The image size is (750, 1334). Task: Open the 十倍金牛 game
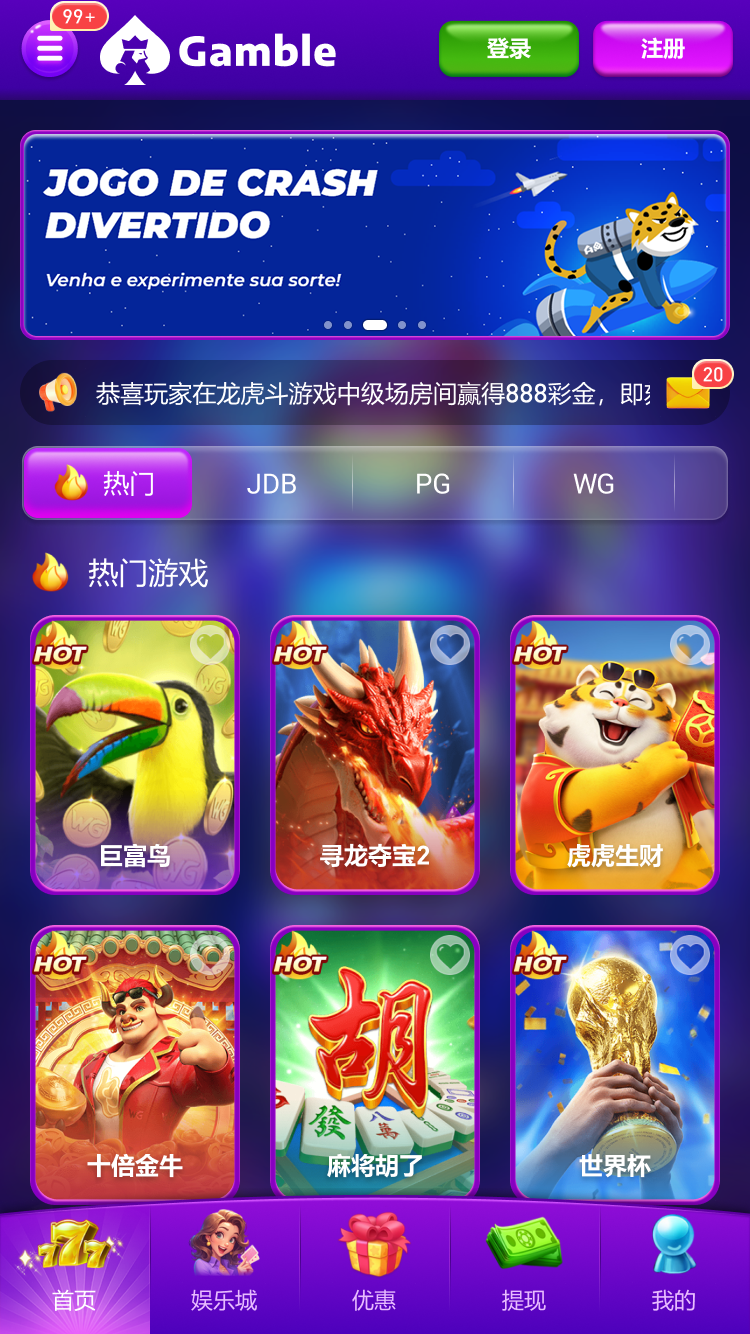pos(135,1064)
